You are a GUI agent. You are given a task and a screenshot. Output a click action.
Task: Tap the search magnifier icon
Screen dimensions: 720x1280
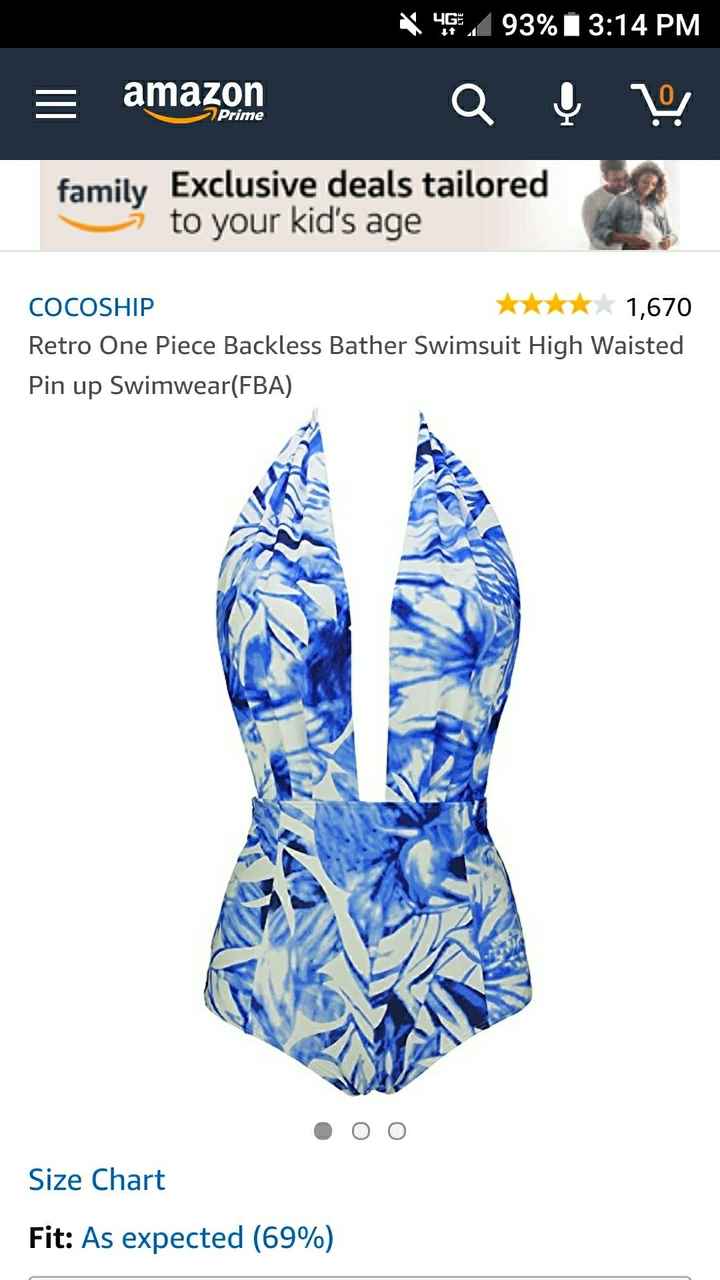click(472, 103)
